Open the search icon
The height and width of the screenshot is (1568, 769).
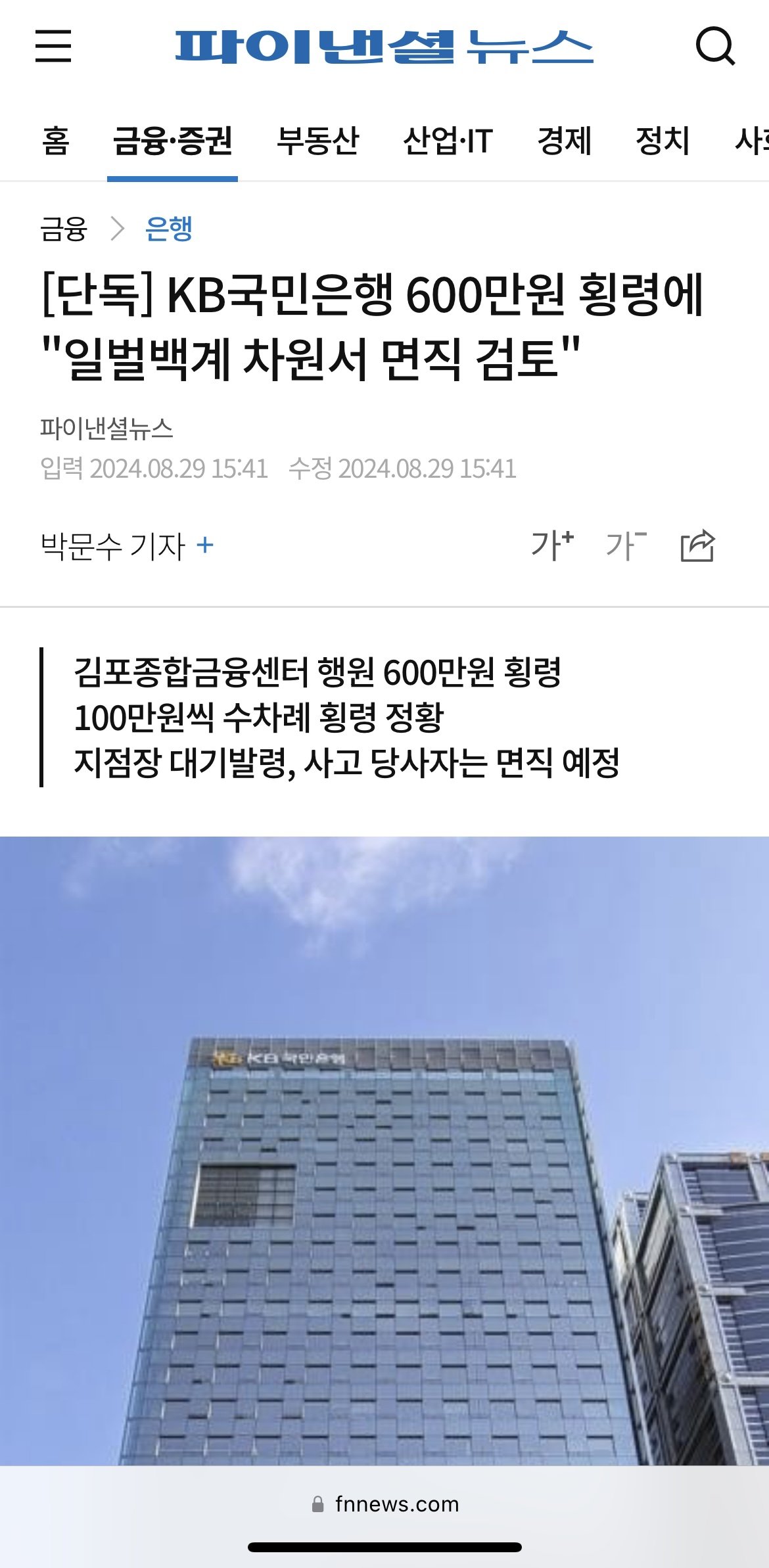point(714,46)
